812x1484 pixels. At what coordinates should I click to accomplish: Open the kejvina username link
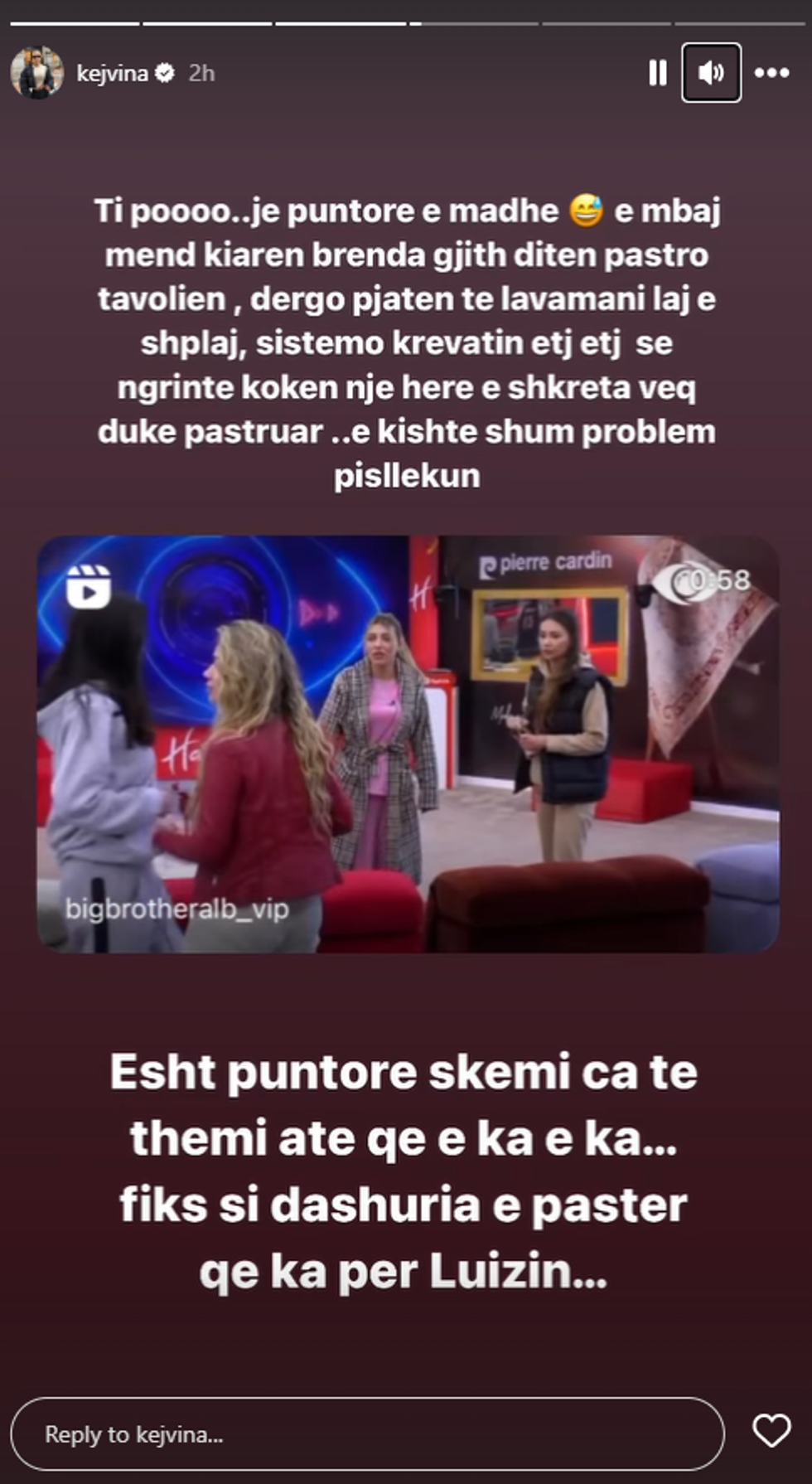118,73
